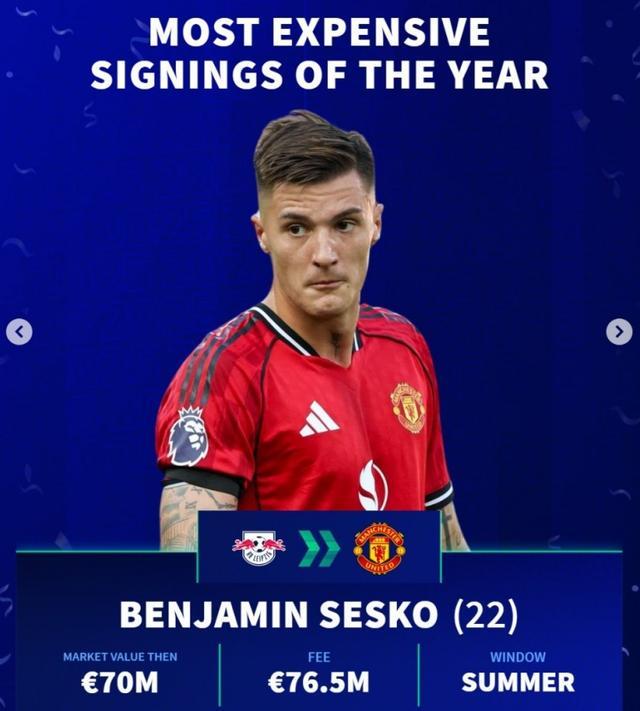Go to the previous carousel image
Screen dimensions: 640x711
pos(19,332)
